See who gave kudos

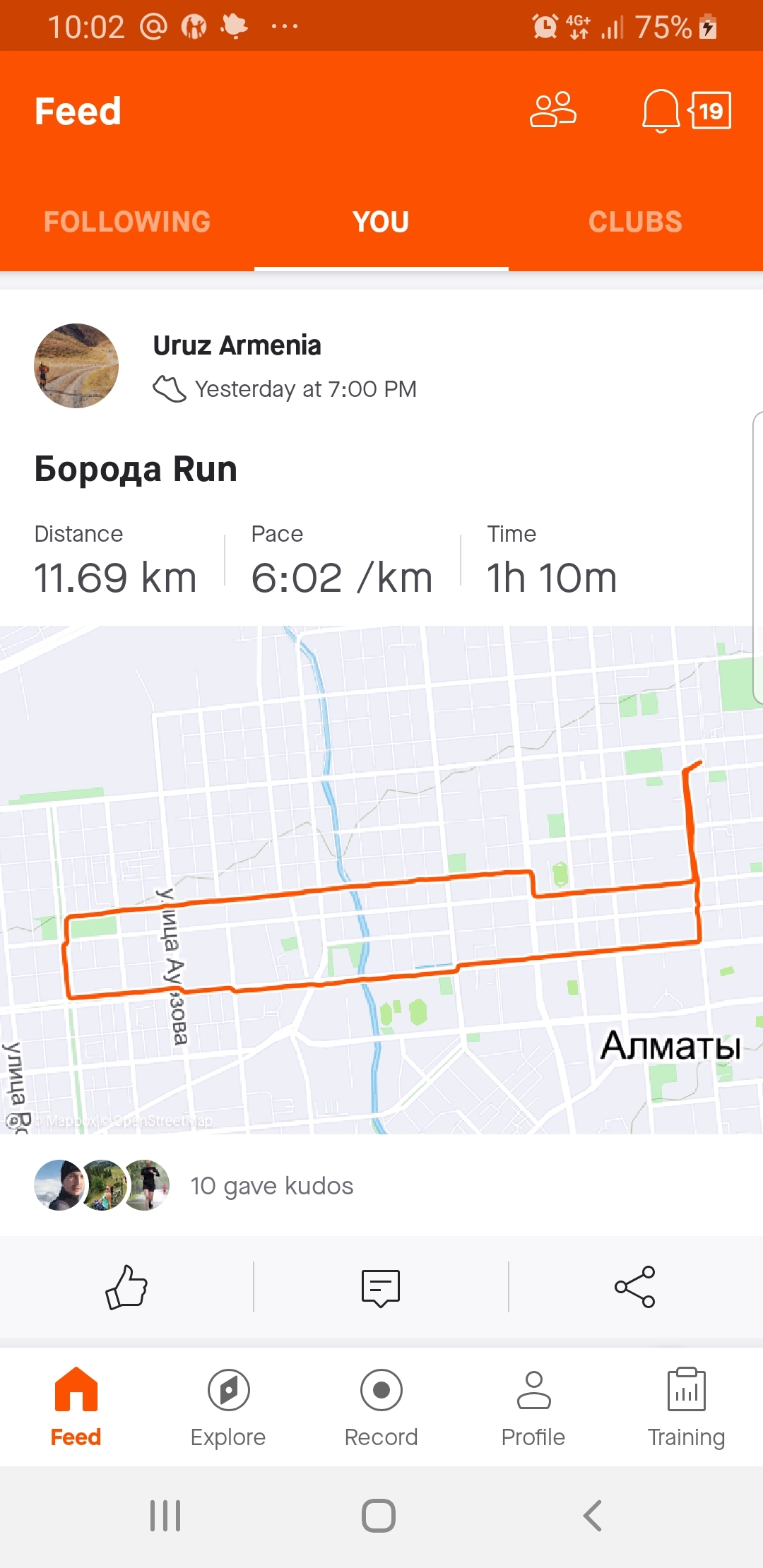pyautogui.click(x=271, y=1186)
